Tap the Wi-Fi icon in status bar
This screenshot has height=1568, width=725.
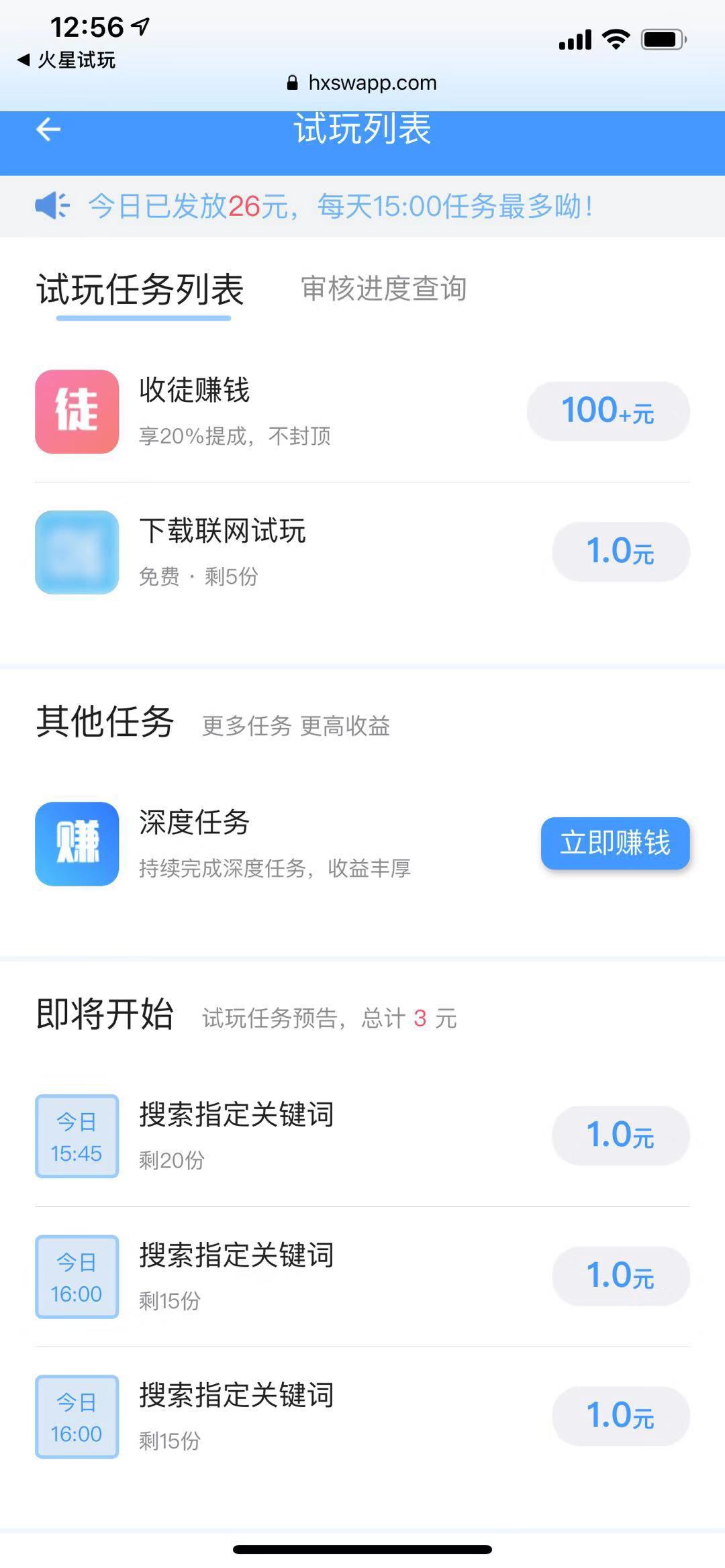click(x=614, y=38)
